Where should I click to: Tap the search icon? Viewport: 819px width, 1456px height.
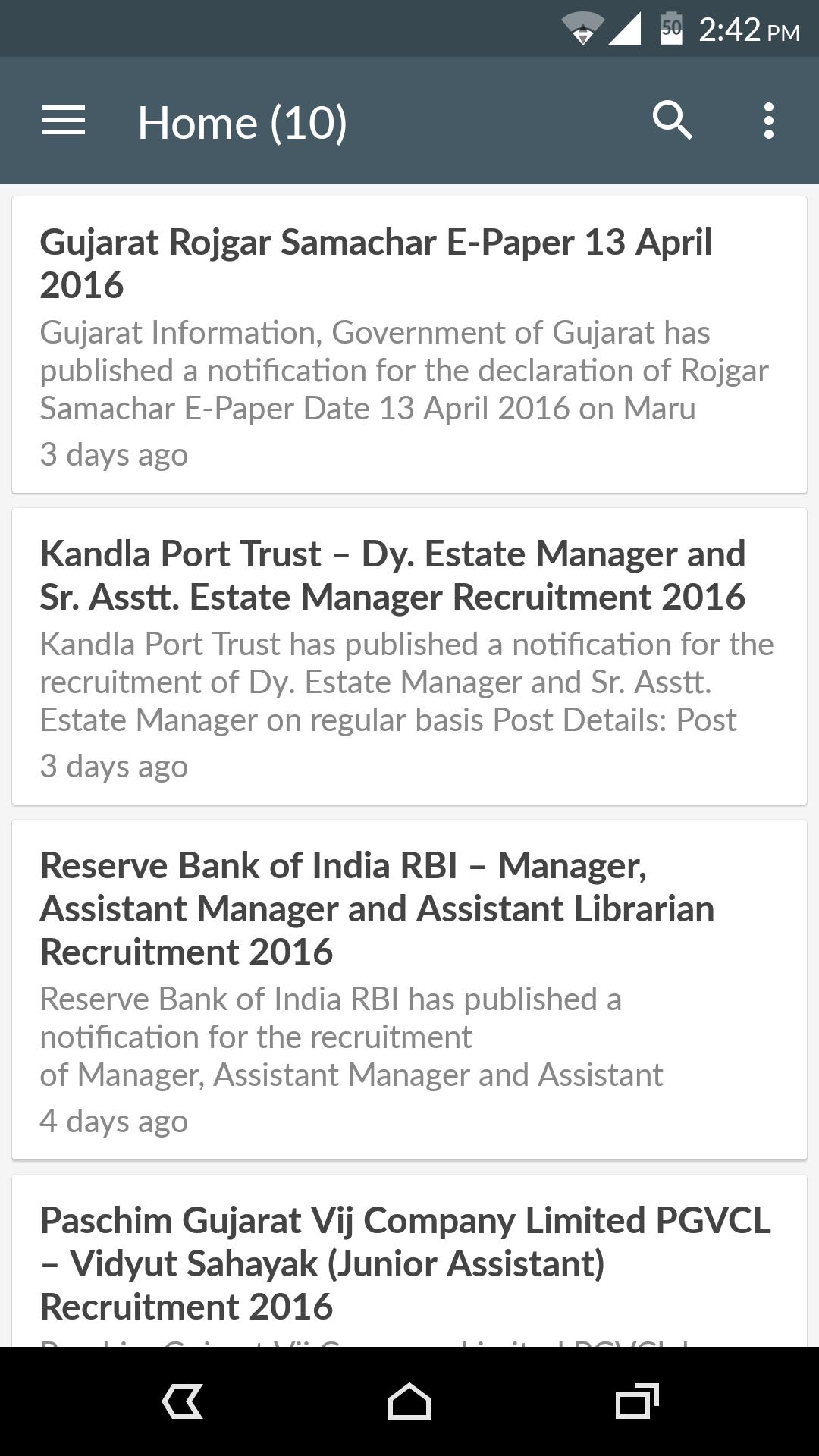[672, 121]
